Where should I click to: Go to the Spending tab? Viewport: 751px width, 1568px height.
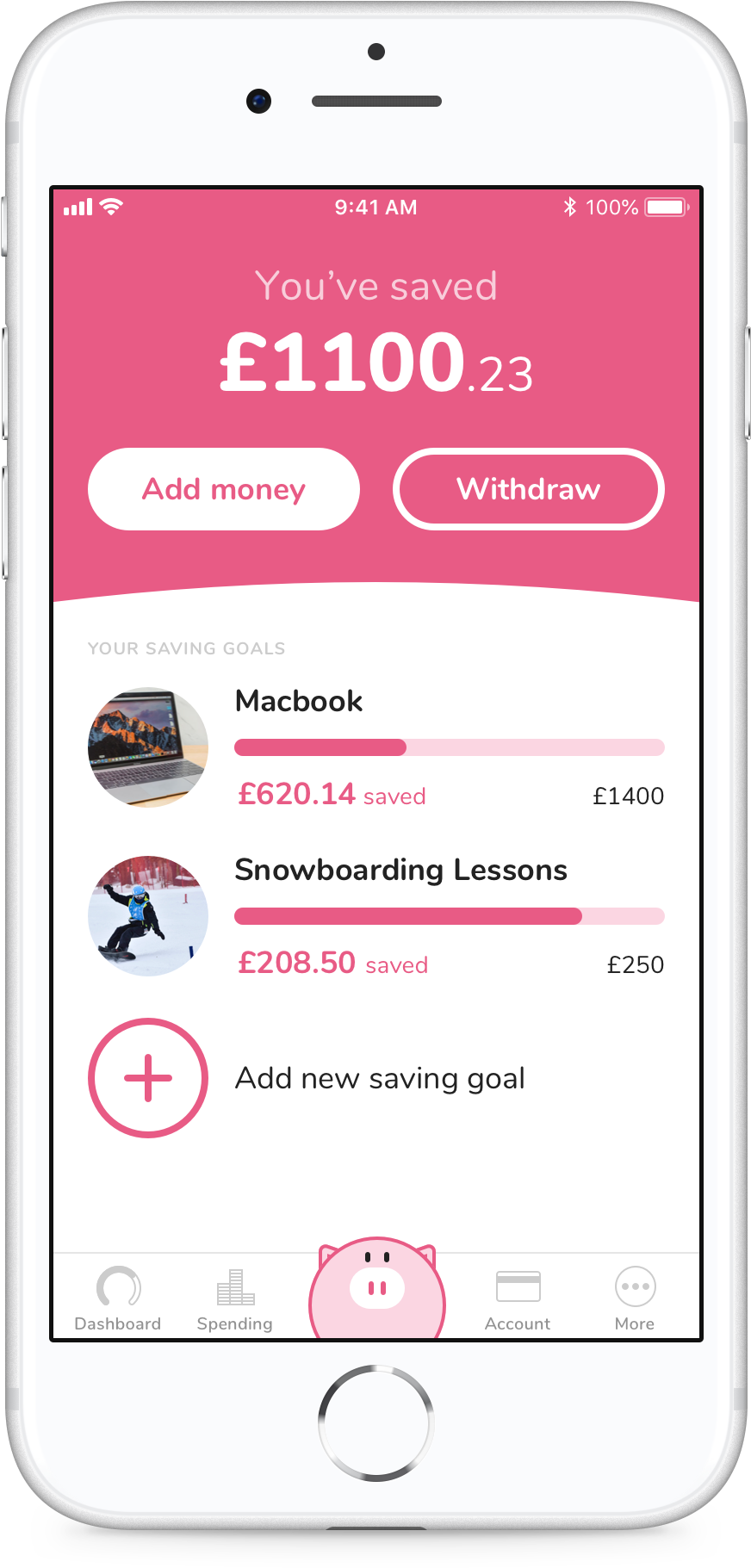[x=234, y=1298]
